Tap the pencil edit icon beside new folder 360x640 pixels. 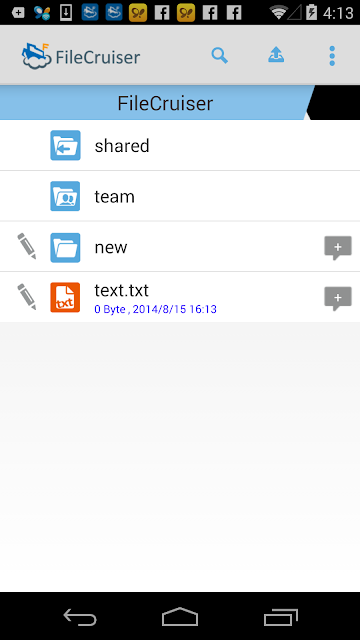pos(27,246)
